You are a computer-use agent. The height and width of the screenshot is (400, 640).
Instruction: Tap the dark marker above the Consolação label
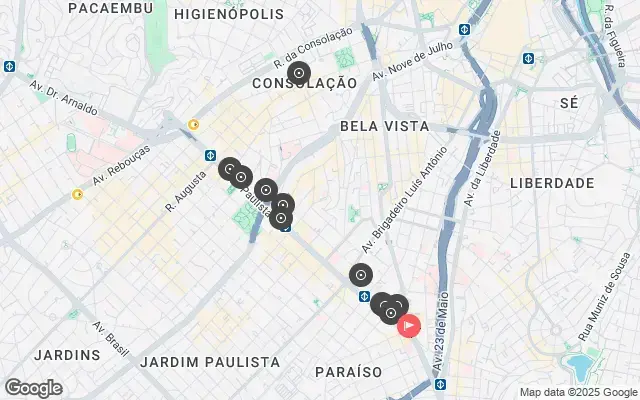pyautogui.click(x=298, y=73)
